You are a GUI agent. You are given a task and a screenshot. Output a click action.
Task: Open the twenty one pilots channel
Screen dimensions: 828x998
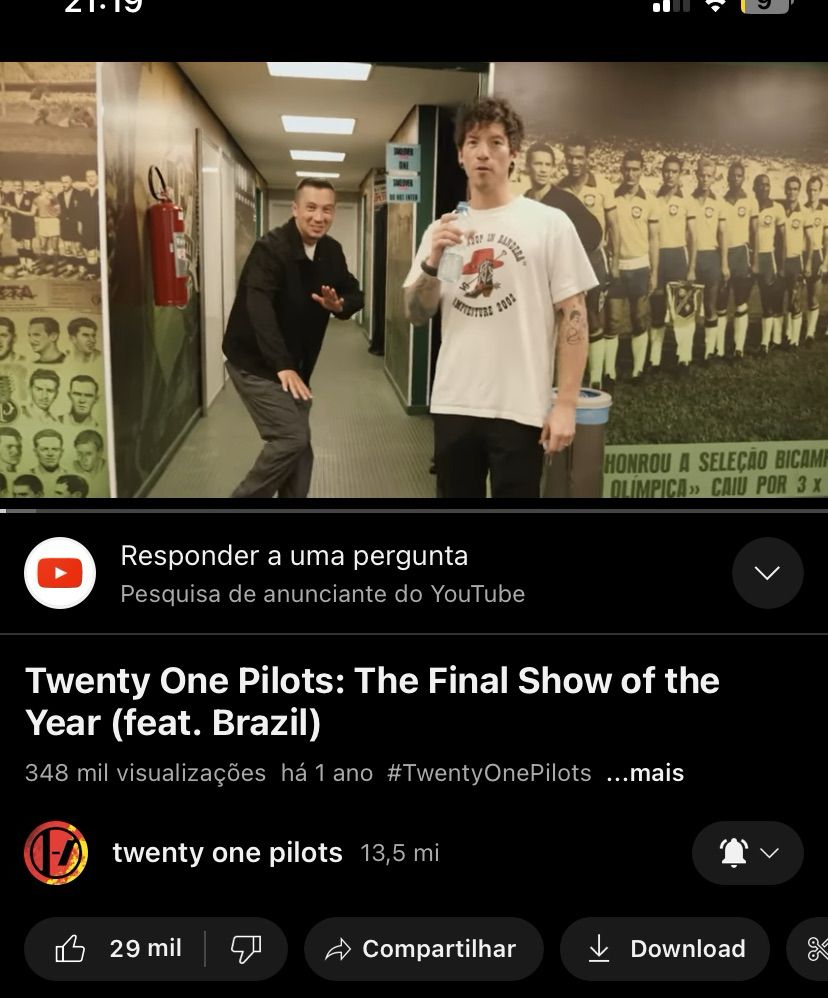227,853
